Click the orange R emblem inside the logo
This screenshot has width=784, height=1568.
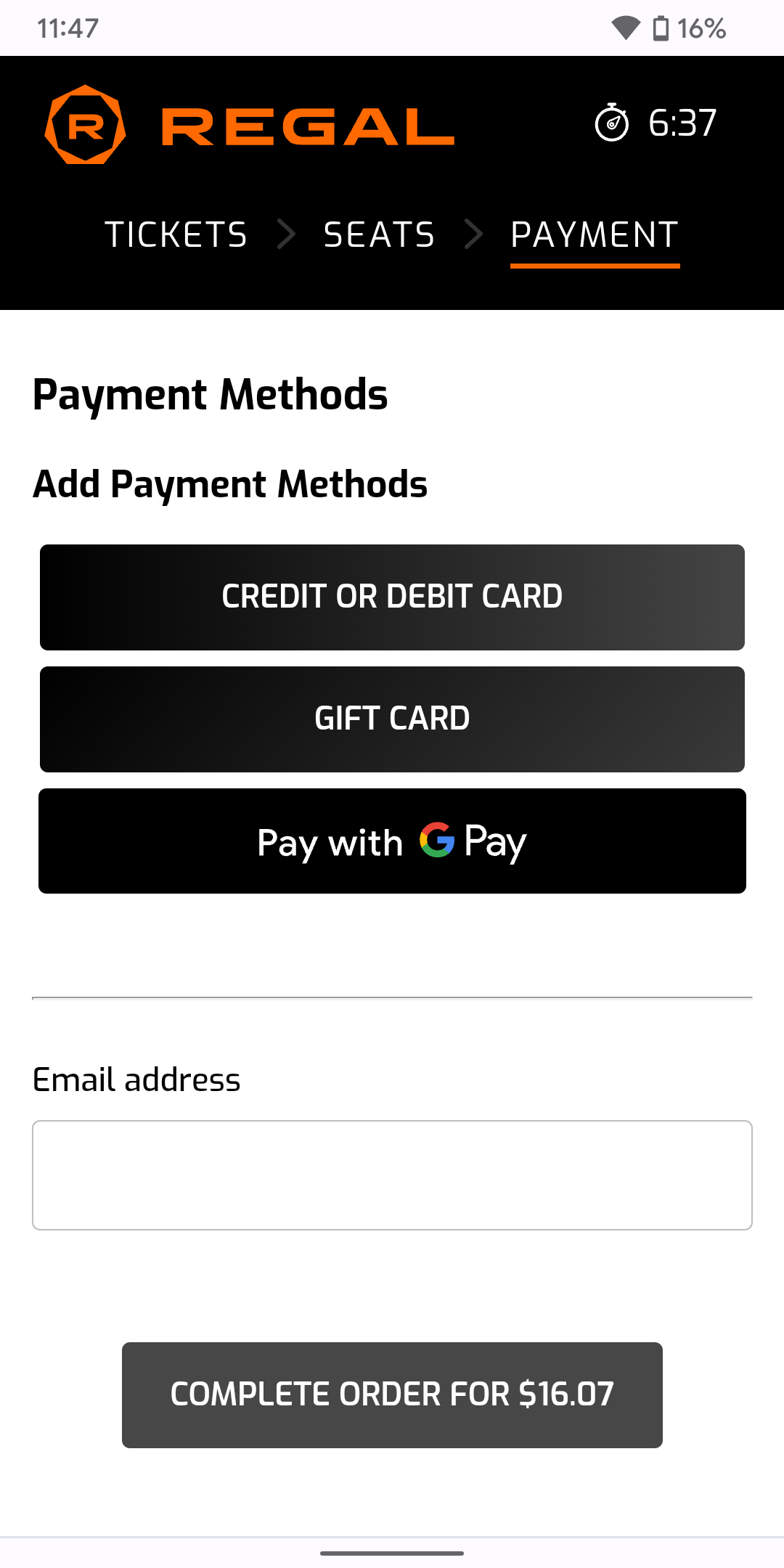86,125
